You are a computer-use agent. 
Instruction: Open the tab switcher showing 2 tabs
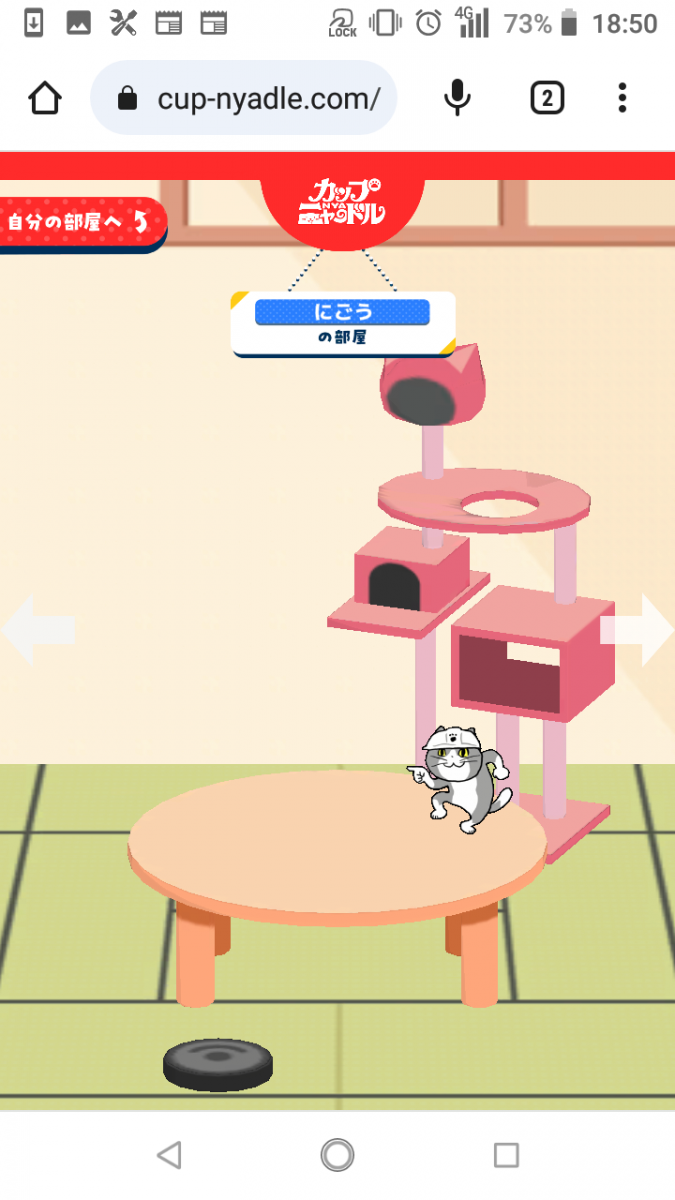pyautogui.click(x=547, y=98)
